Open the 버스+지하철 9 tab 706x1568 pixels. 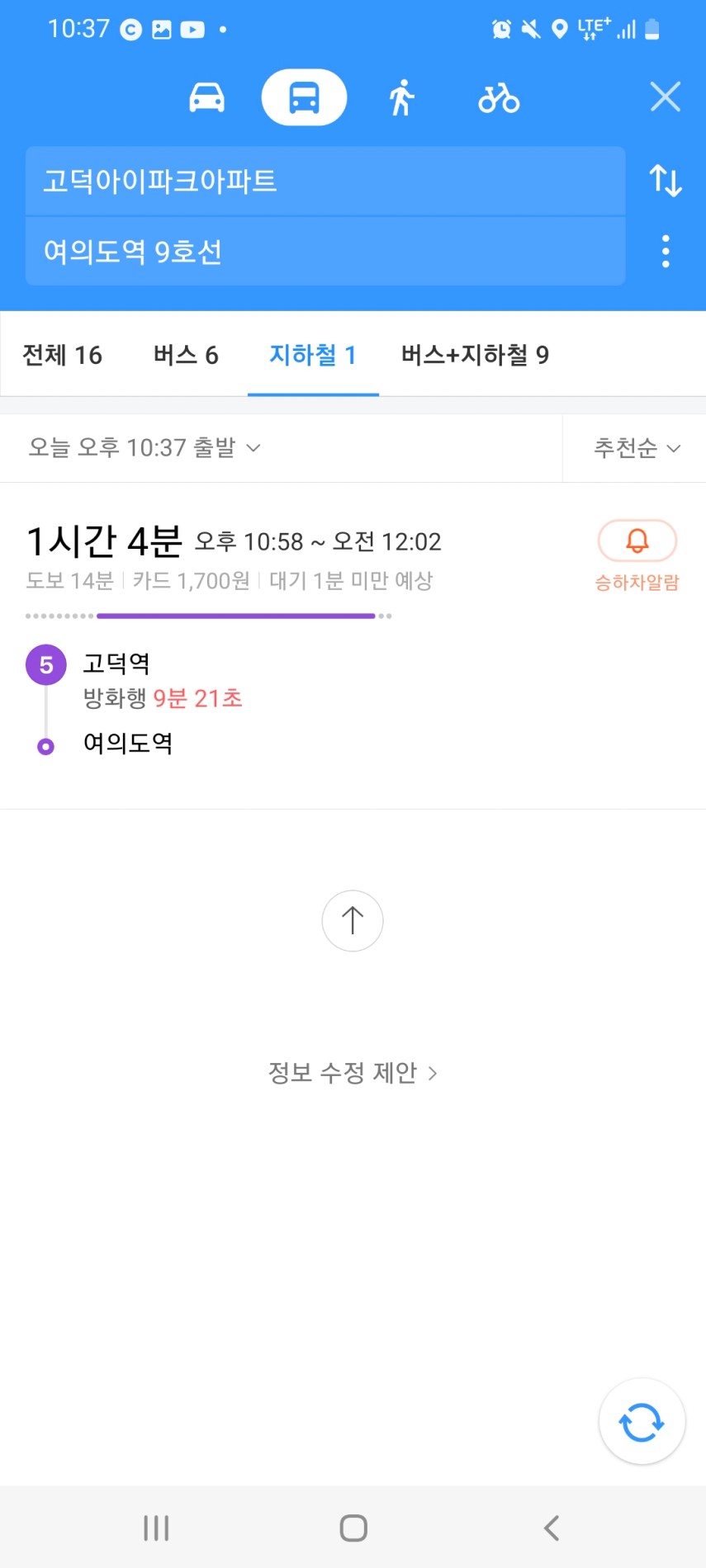tap(475, 355)
